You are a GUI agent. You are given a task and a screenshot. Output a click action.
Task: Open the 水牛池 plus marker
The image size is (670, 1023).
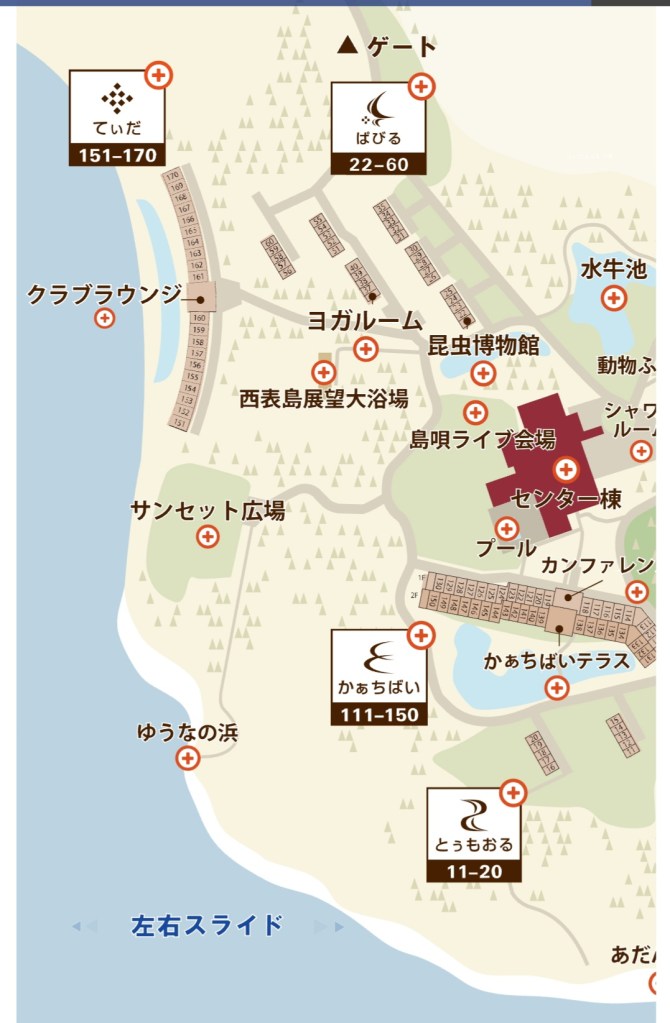point(614,297)
